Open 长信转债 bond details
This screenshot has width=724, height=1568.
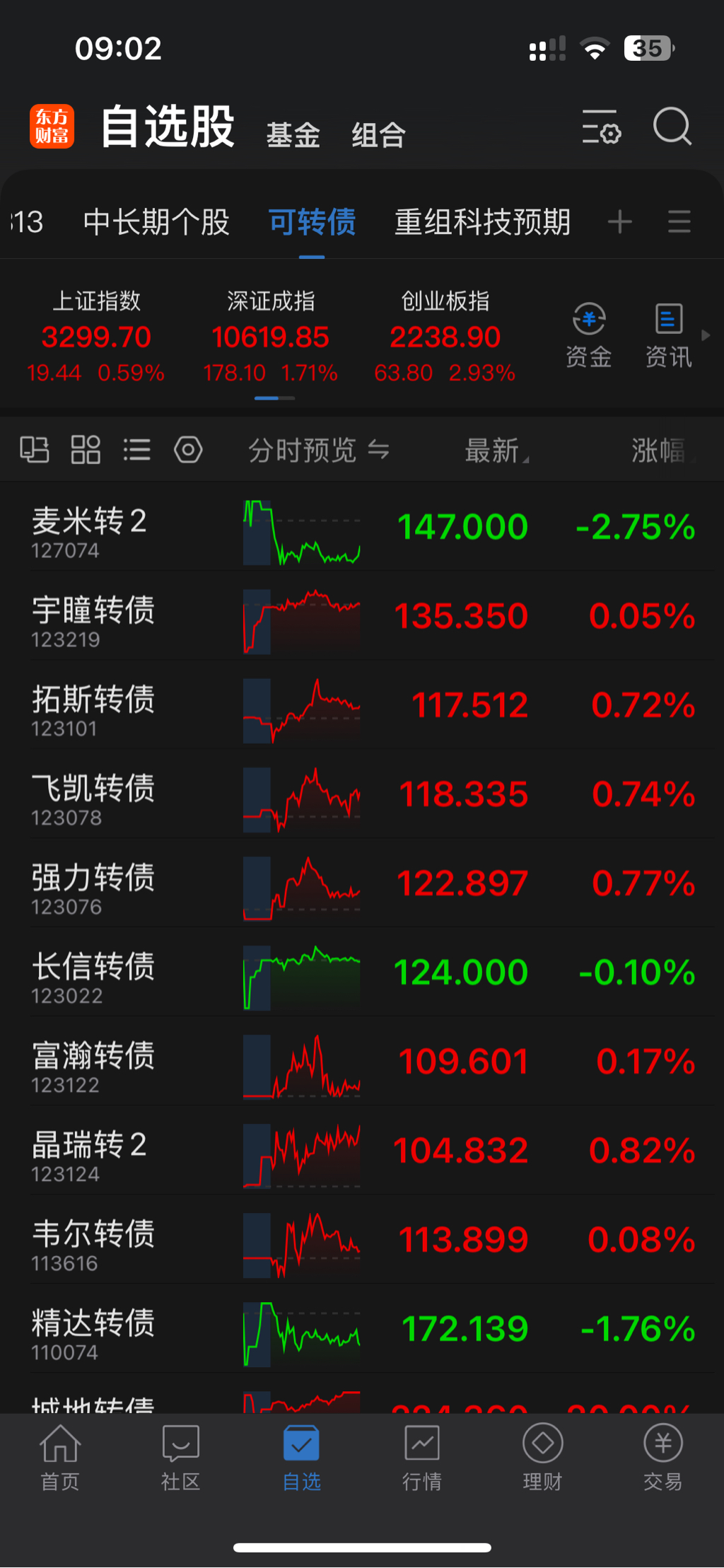point(93,976)
